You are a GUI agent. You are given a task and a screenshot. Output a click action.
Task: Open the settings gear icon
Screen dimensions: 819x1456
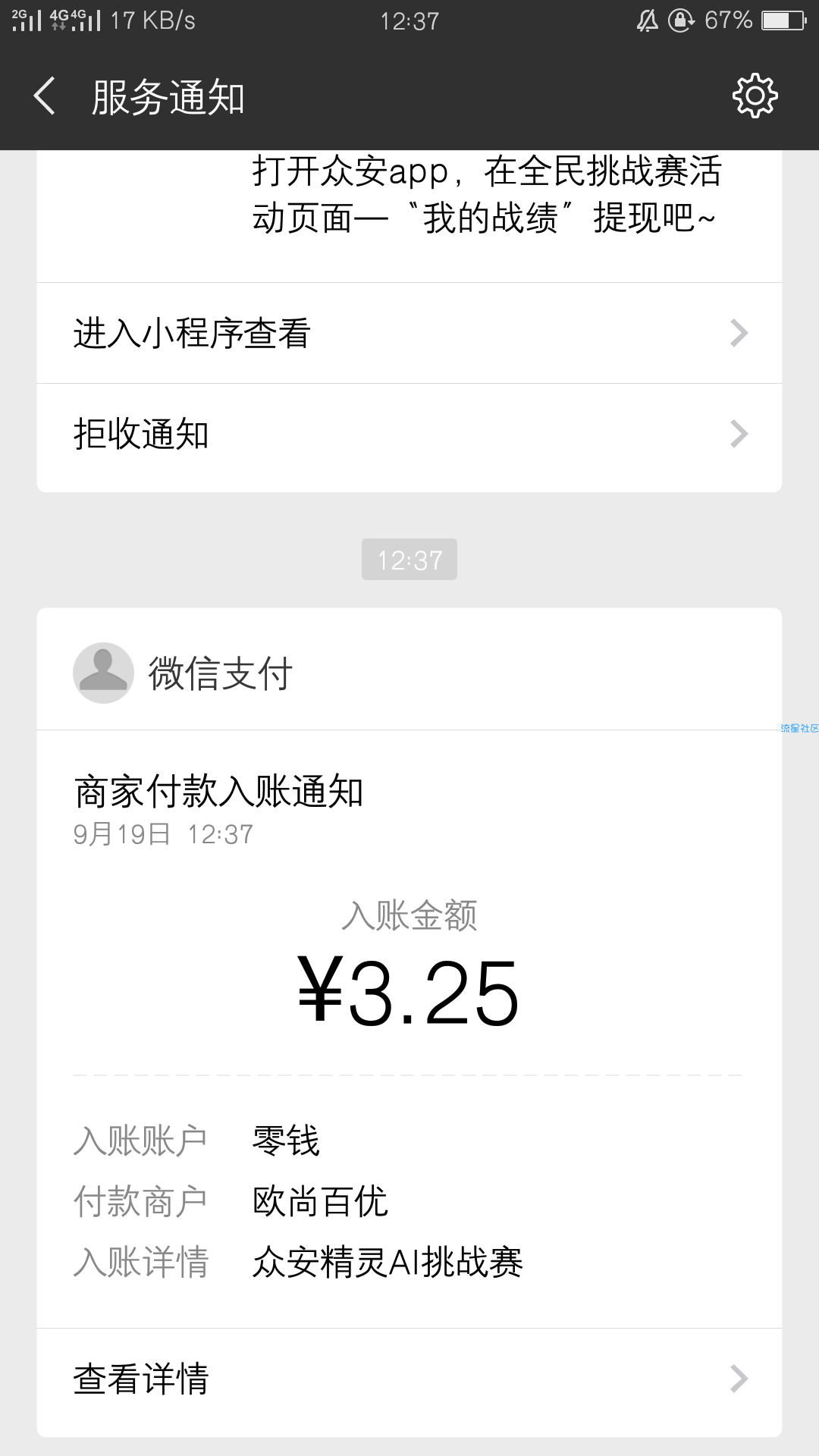tap(755, 96)
